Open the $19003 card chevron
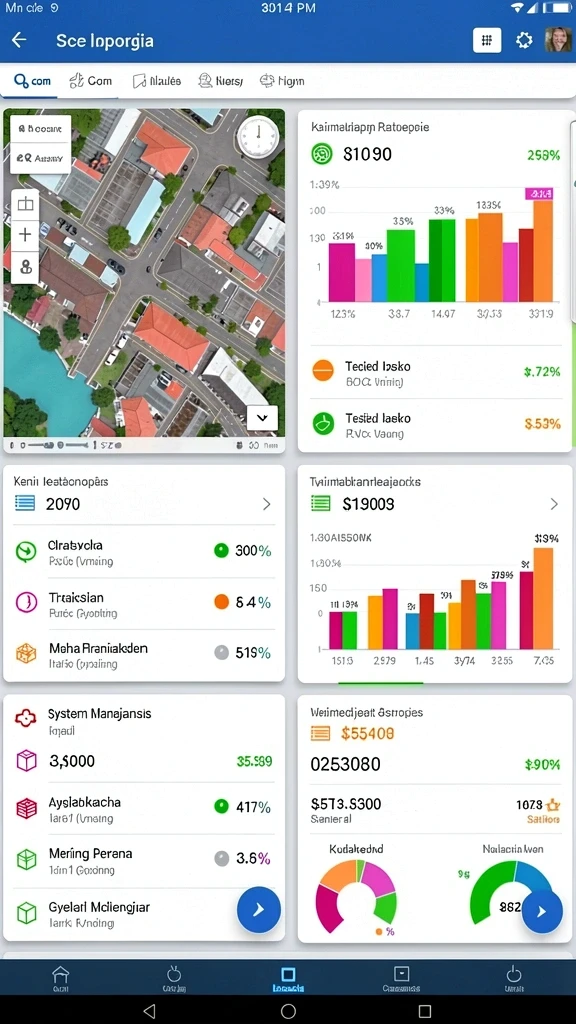576x1024 pixels. pyautogui.click(x=554, y=504)
